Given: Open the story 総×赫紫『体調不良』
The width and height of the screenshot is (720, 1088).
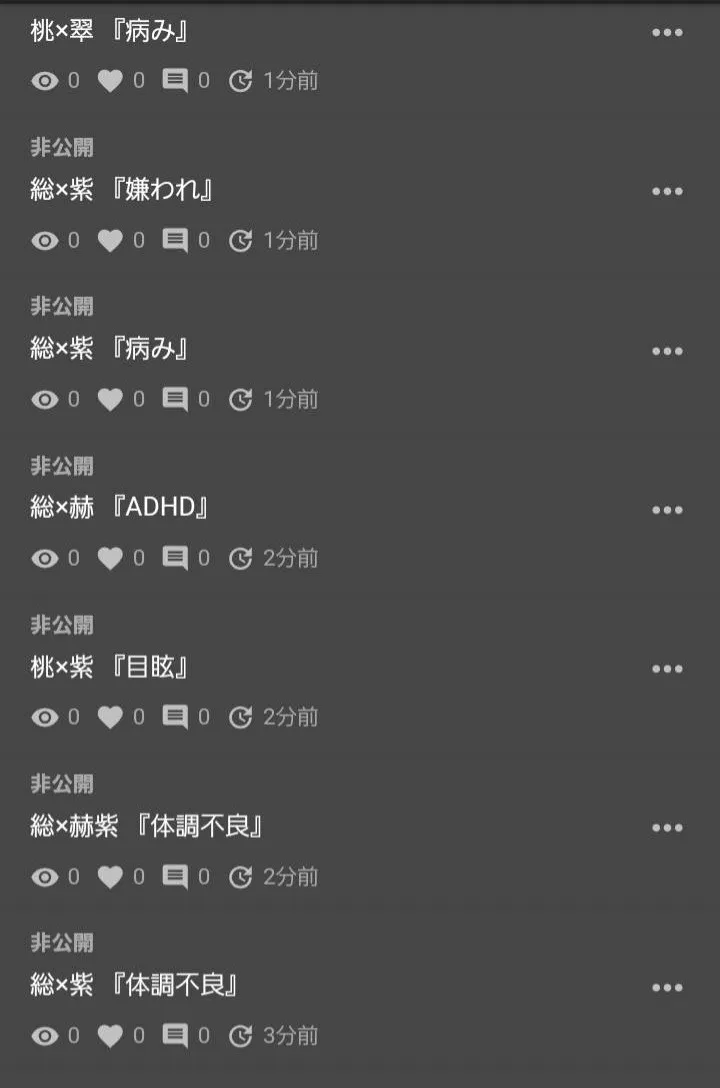Looking at the screenshot, I should point(147,826).
